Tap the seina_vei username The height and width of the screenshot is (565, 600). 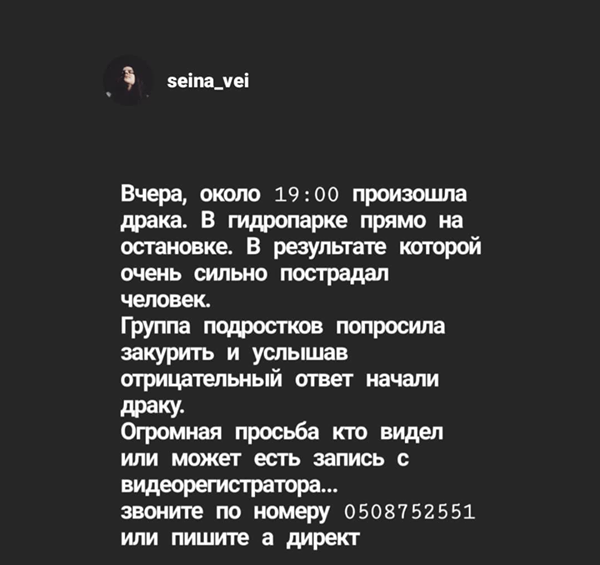[198, 81]
